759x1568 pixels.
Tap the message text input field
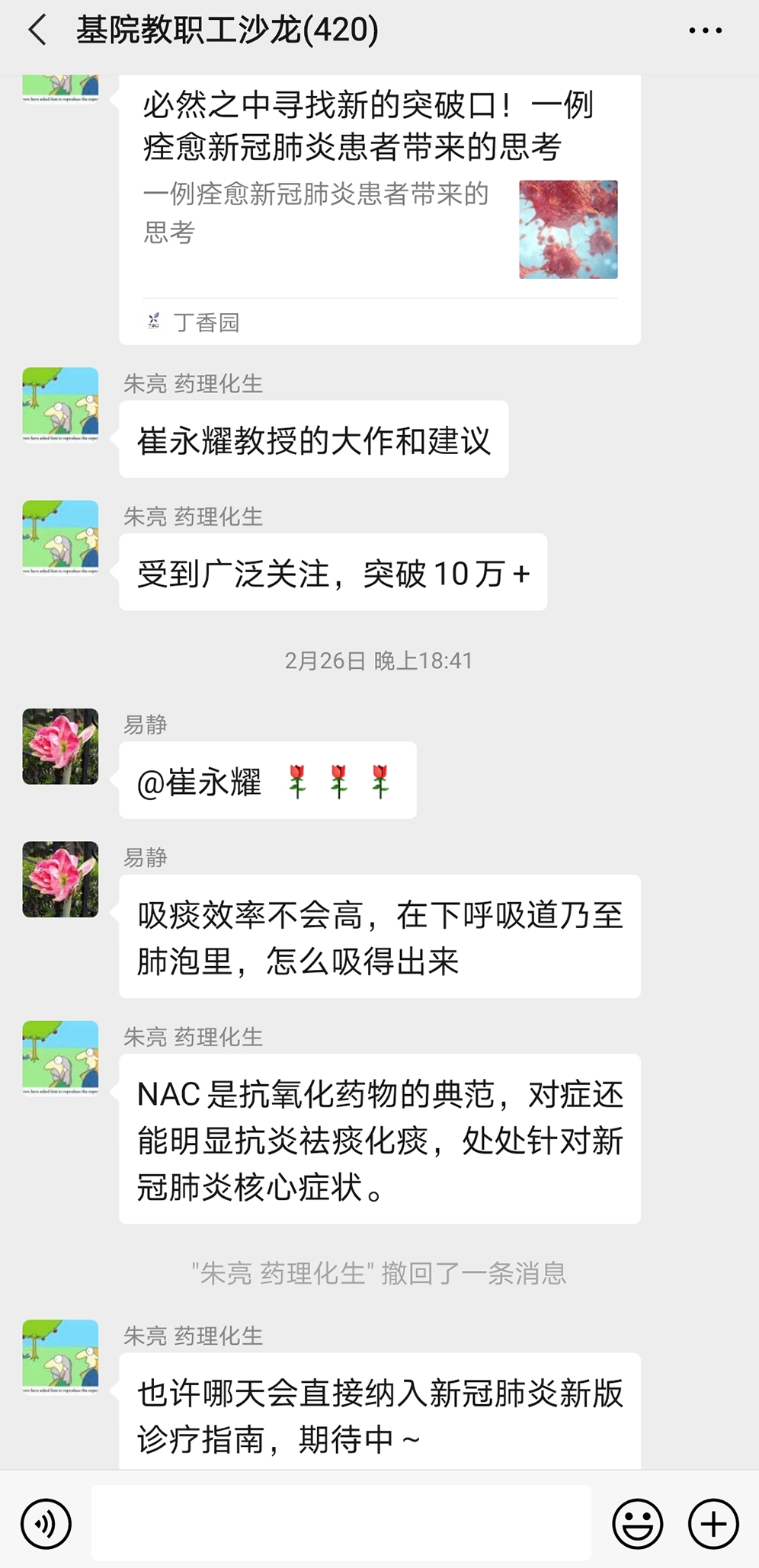tap(341, 1522)
